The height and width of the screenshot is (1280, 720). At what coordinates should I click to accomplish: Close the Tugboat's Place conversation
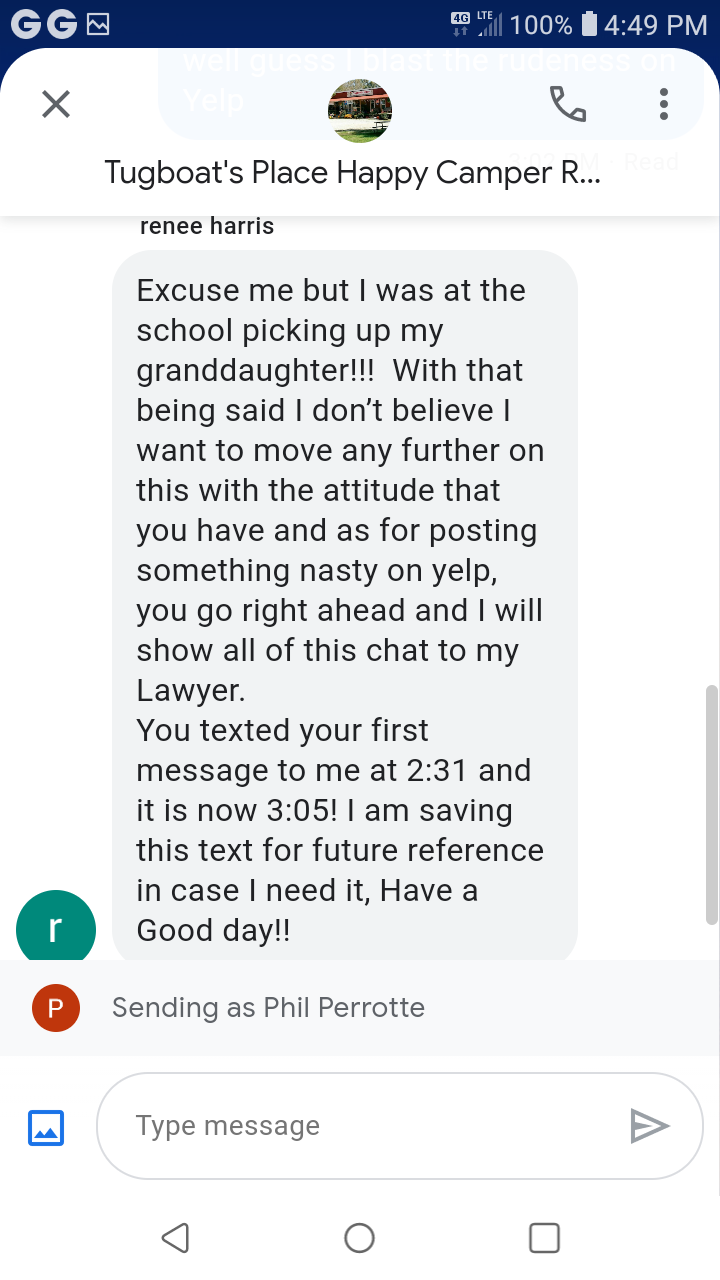(x=56, y=104)
